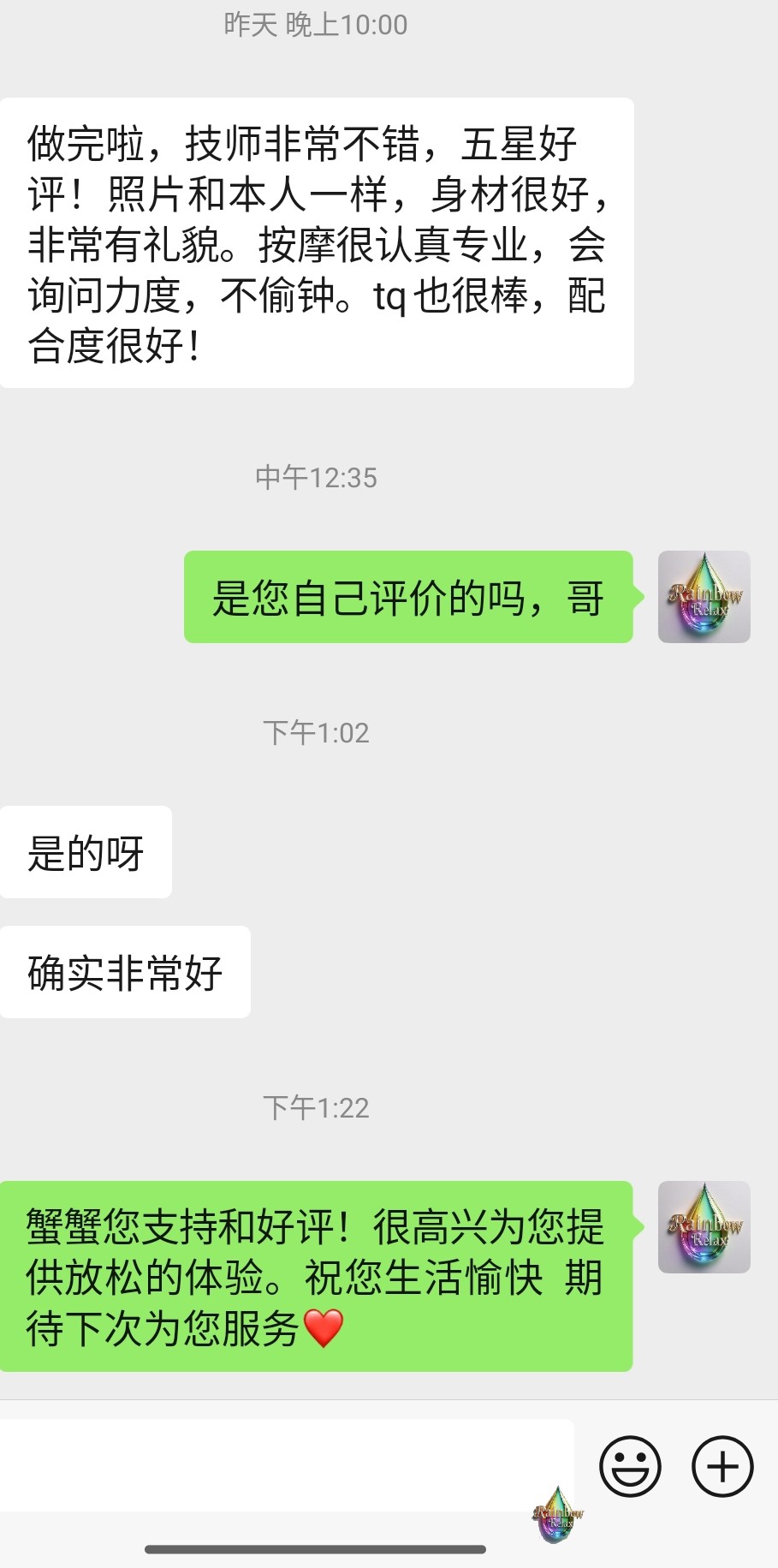The width and height of the screenshot is (778, 1568).
Task: Open sender avatar beside 是您自己评价的吗 message
Action: point(704,597)
